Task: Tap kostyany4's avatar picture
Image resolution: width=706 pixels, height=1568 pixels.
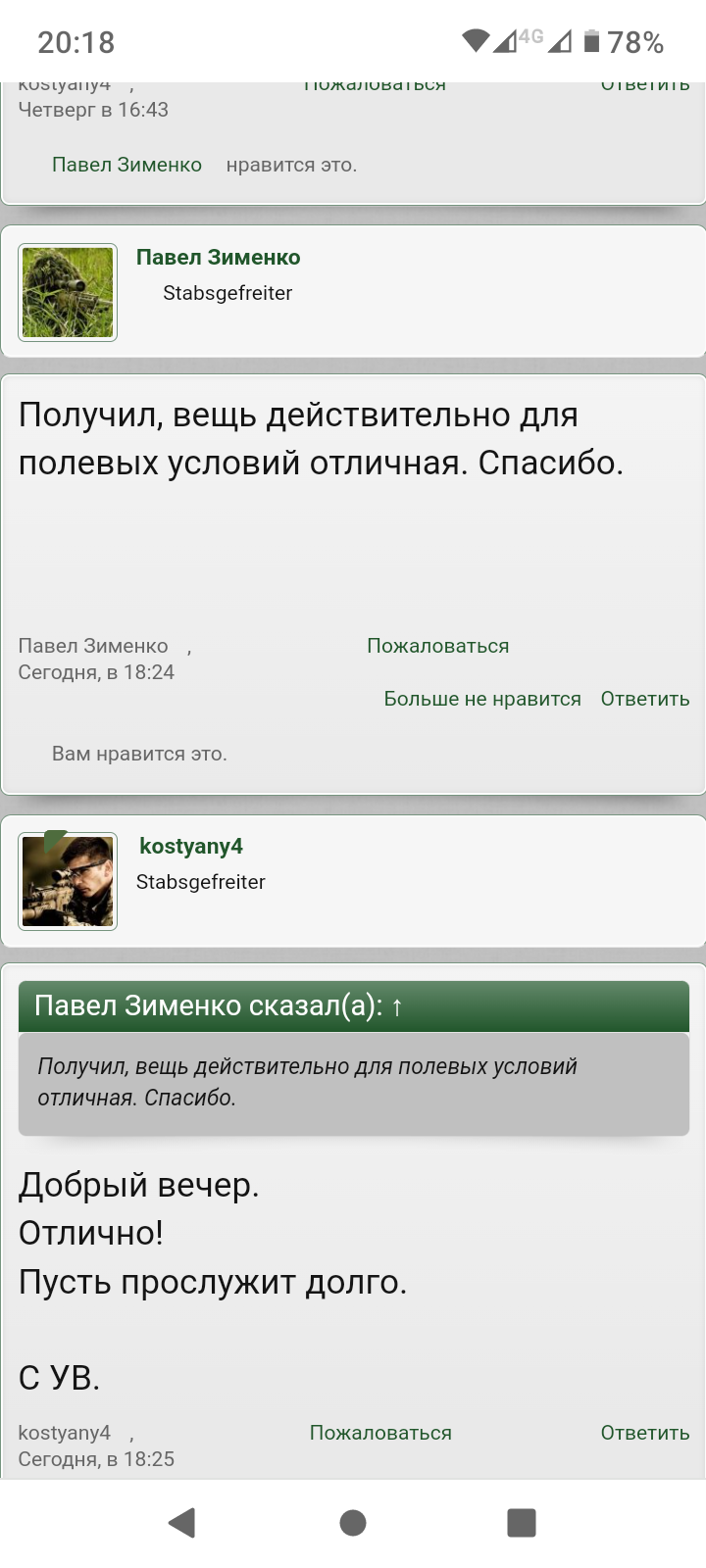Action: point(68,881)
